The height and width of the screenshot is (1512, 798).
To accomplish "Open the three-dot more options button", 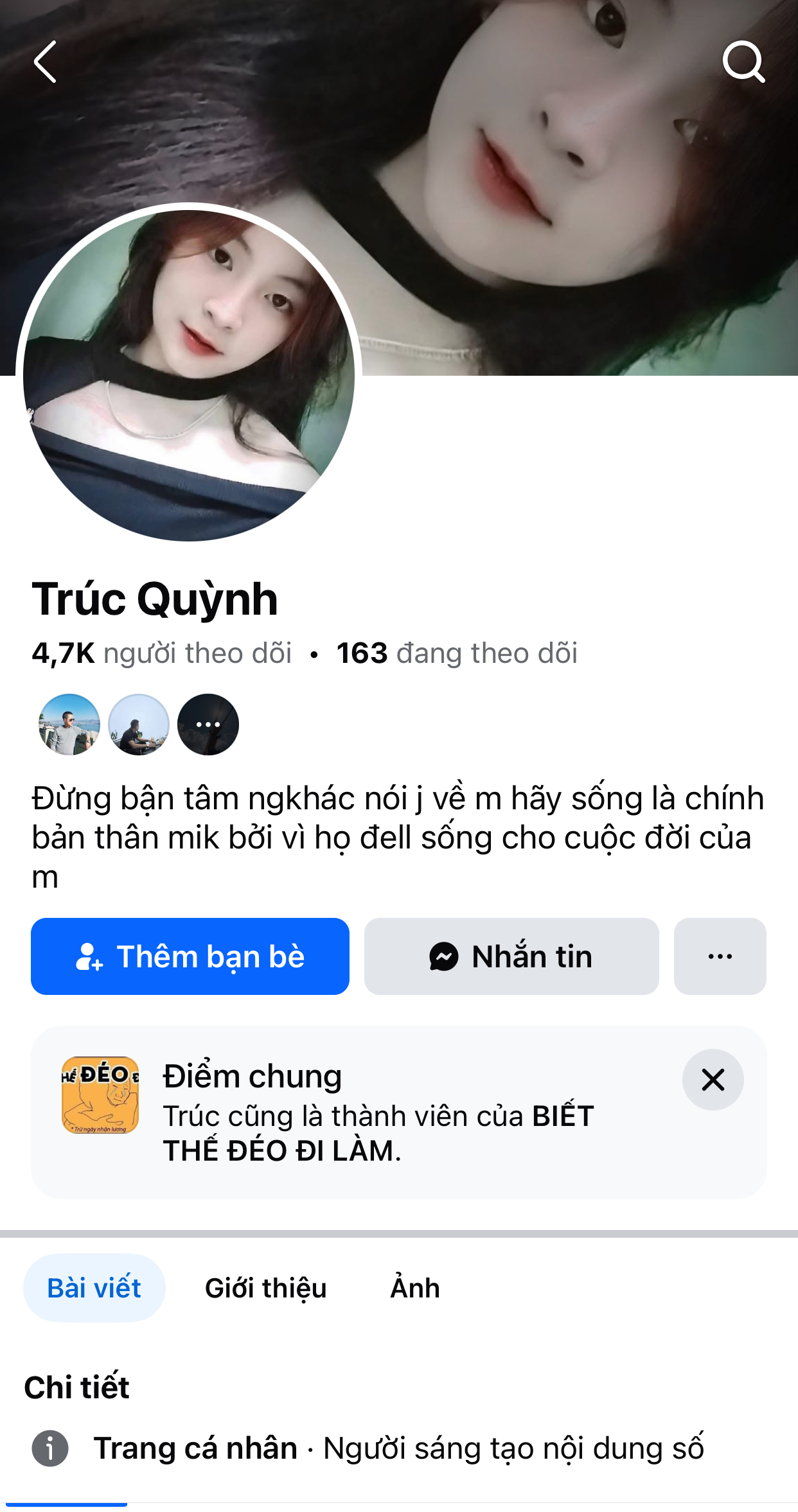I will click(720, 956).
